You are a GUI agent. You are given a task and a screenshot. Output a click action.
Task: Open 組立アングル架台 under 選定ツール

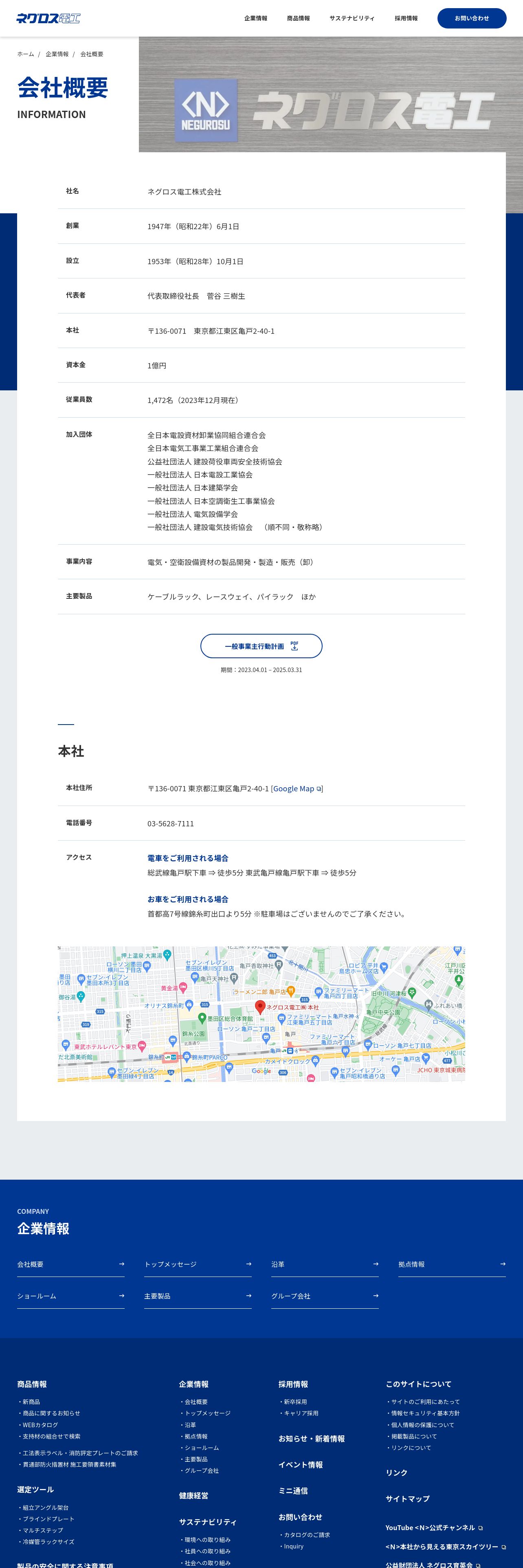pyautogui.click(x=45, y=1507)
